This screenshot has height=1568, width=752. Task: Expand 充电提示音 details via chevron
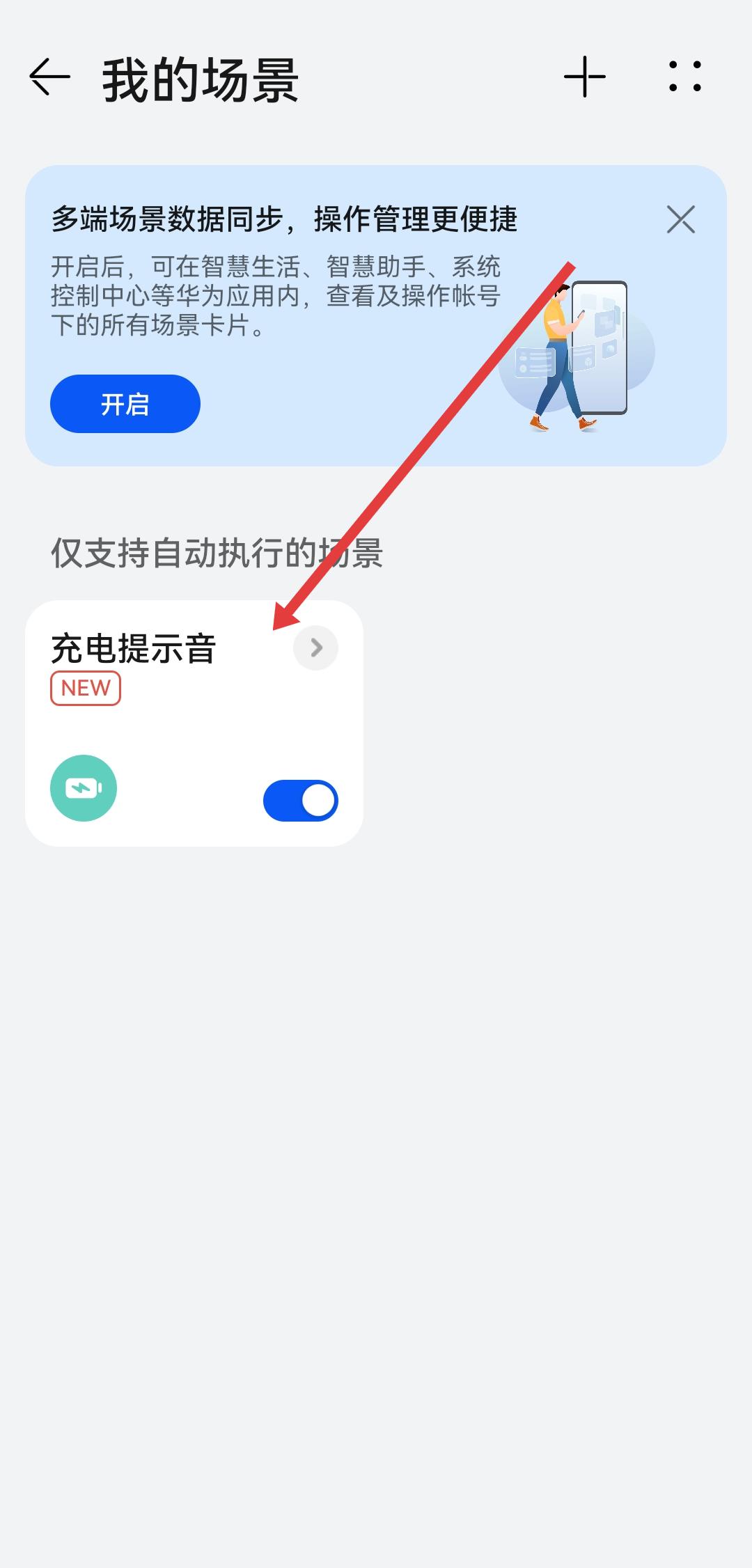pos(315,648)
